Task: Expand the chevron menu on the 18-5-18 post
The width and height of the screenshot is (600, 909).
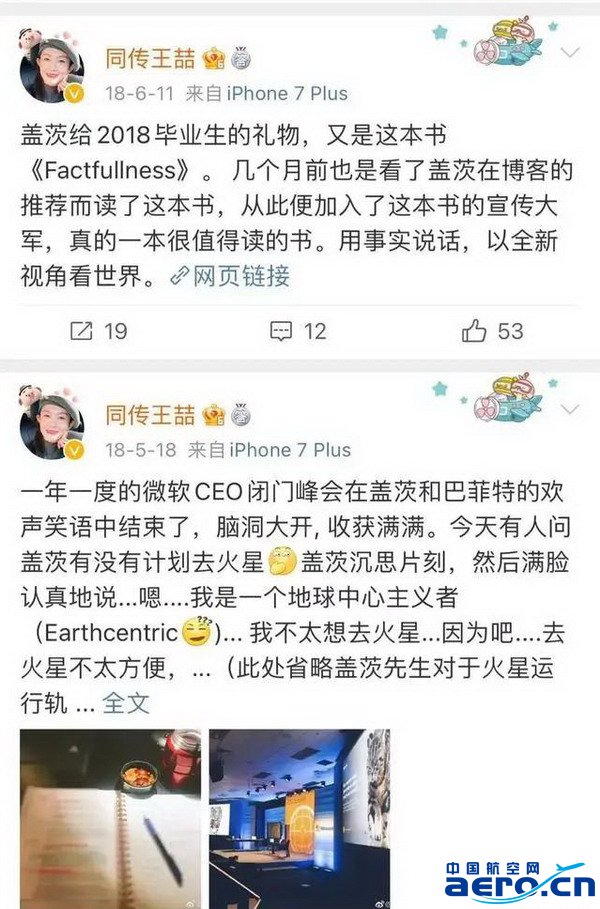Action: click(x=570, y=409)
